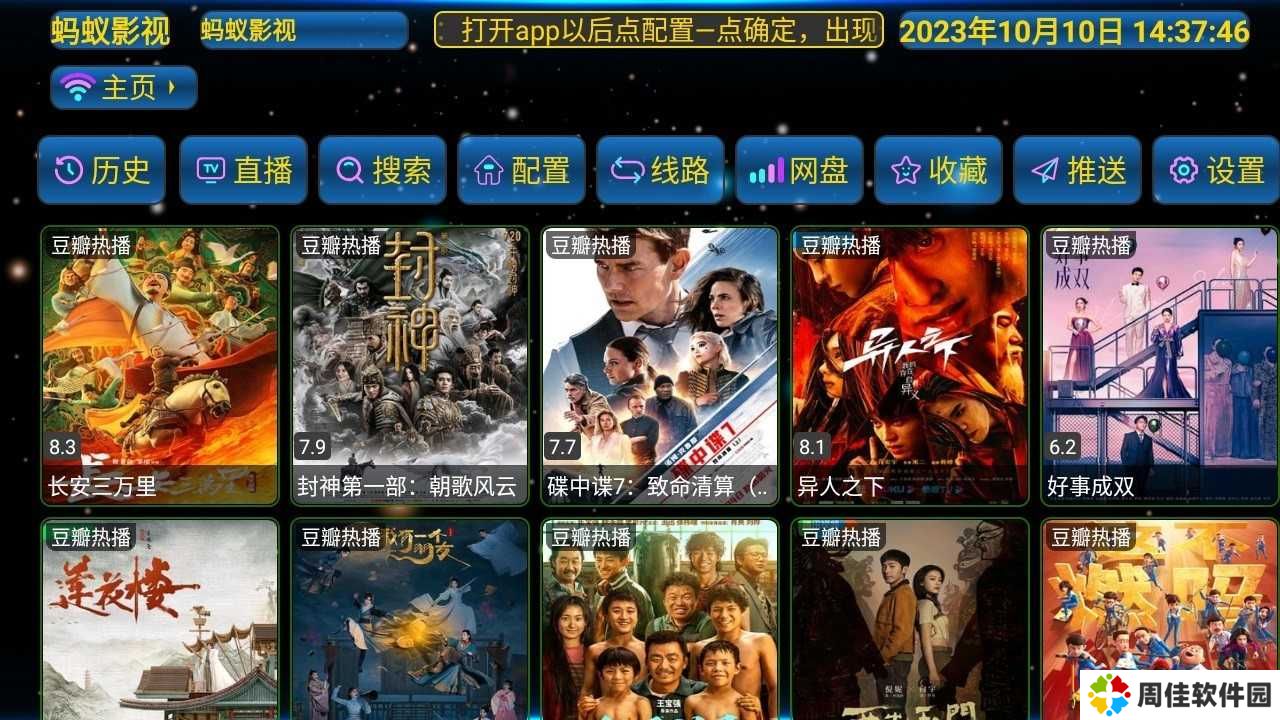Open the 配置 configuration button
Screen dimensions: 1280x720
(521, 171)
